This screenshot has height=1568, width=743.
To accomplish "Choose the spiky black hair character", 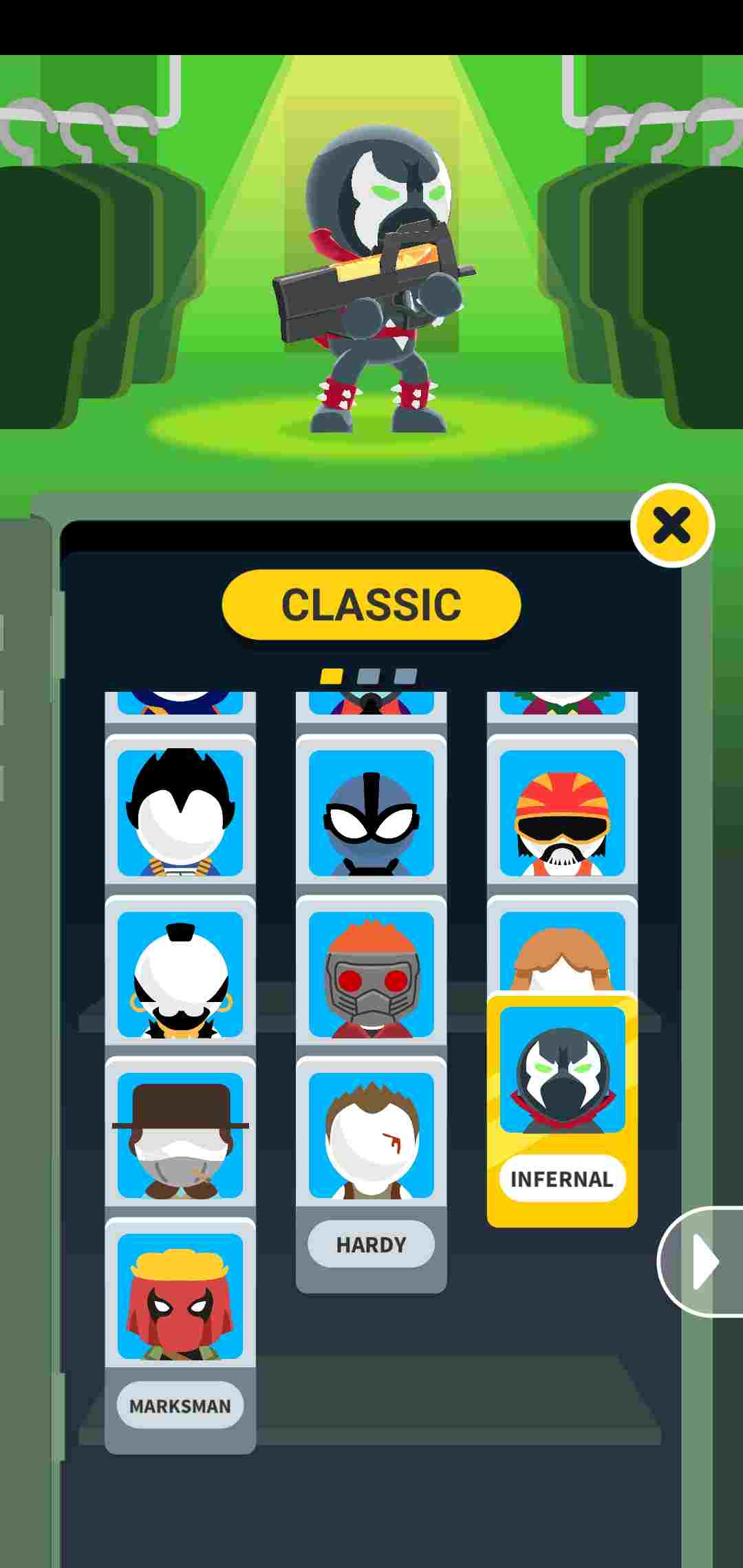I will (180, 812).
